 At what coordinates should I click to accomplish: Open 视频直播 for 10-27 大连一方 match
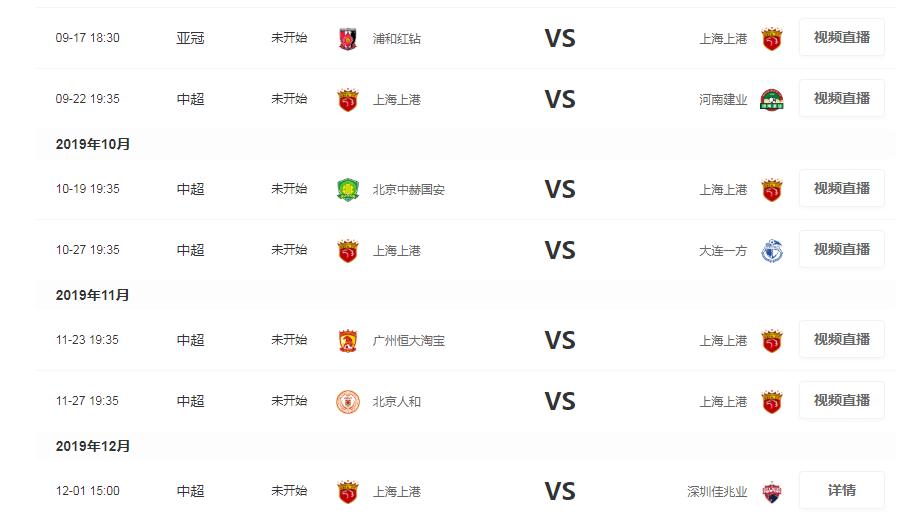[841, 249]
